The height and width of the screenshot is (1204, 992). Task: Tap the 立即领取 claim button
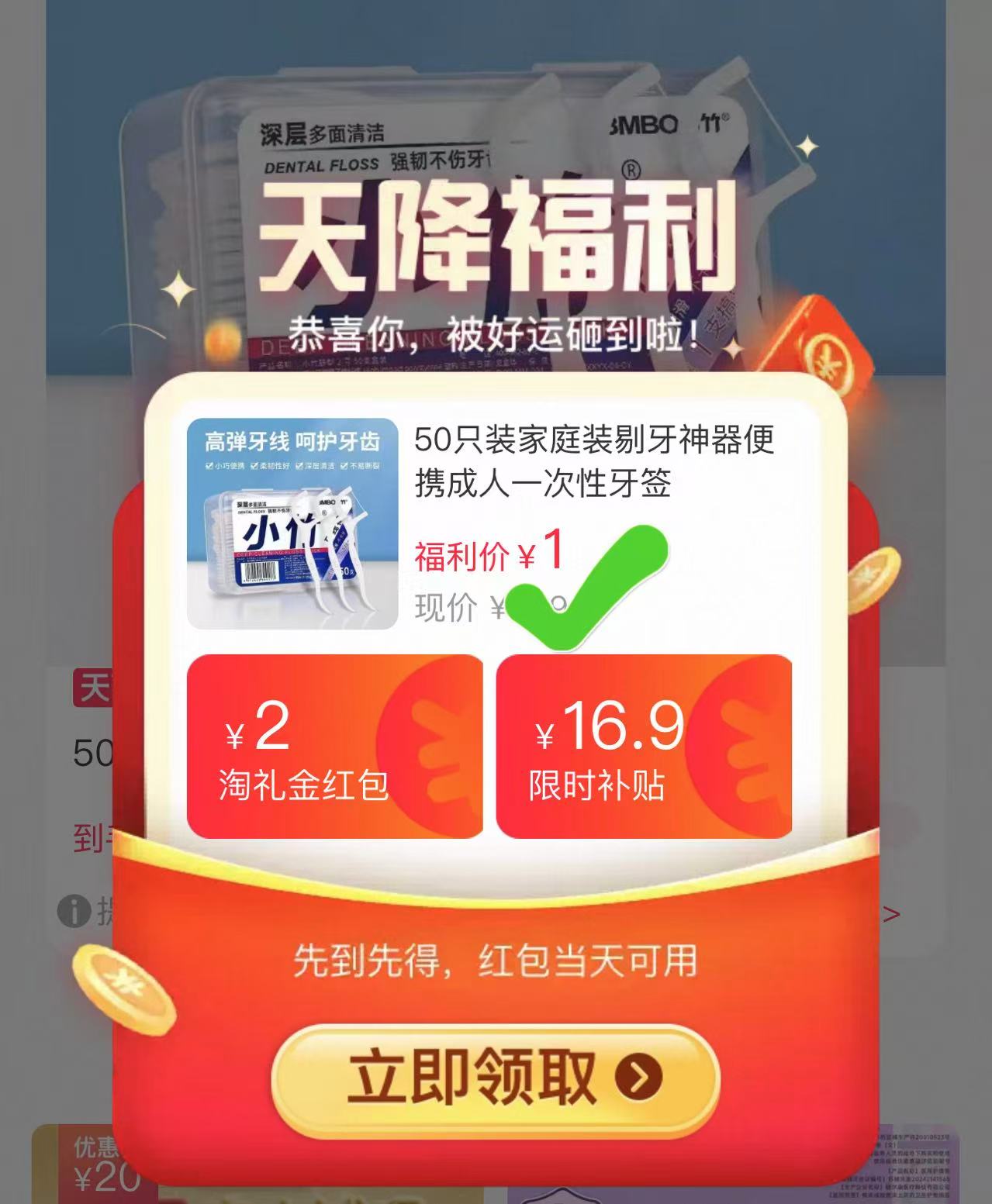coord(496,1077)
